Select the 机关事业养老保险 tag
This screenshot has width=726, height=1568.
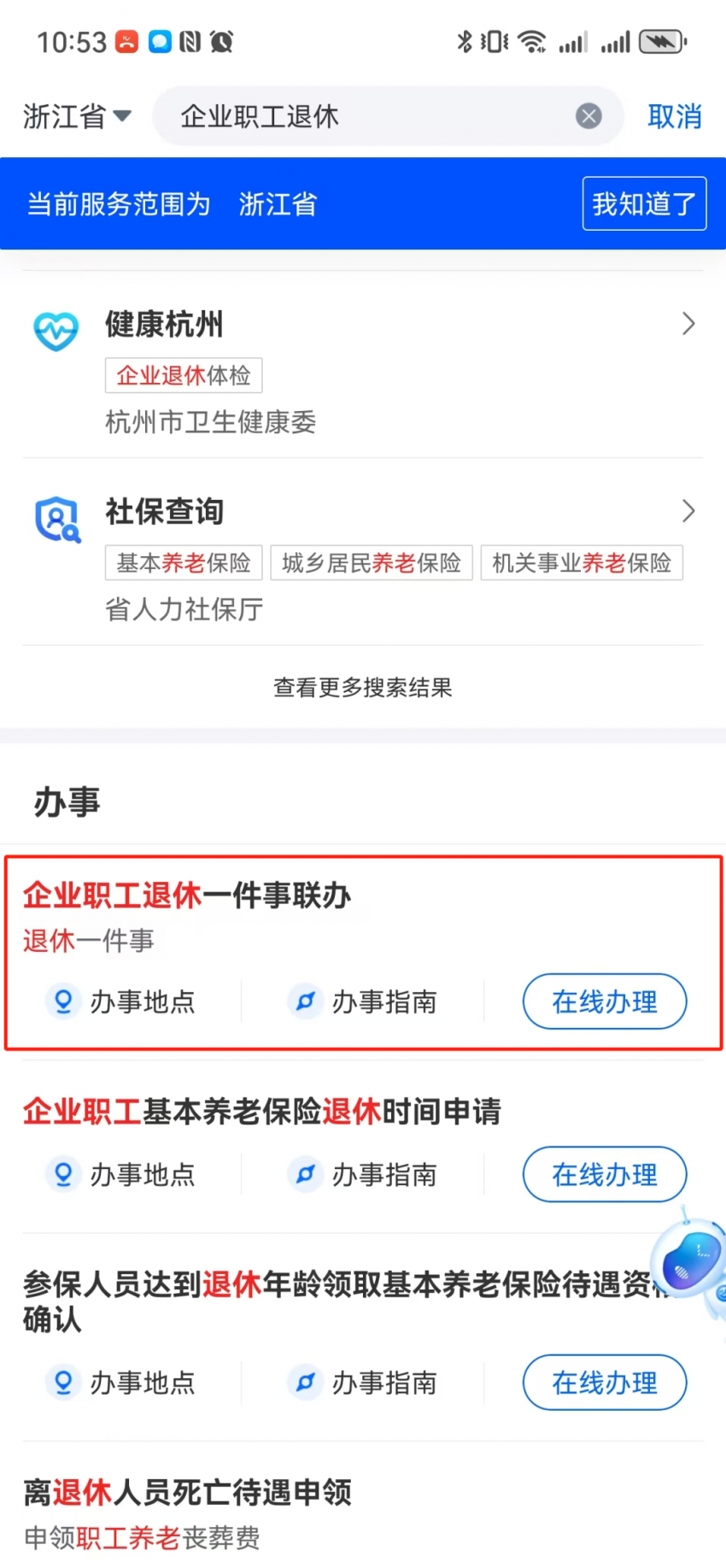tap(582, 562)
